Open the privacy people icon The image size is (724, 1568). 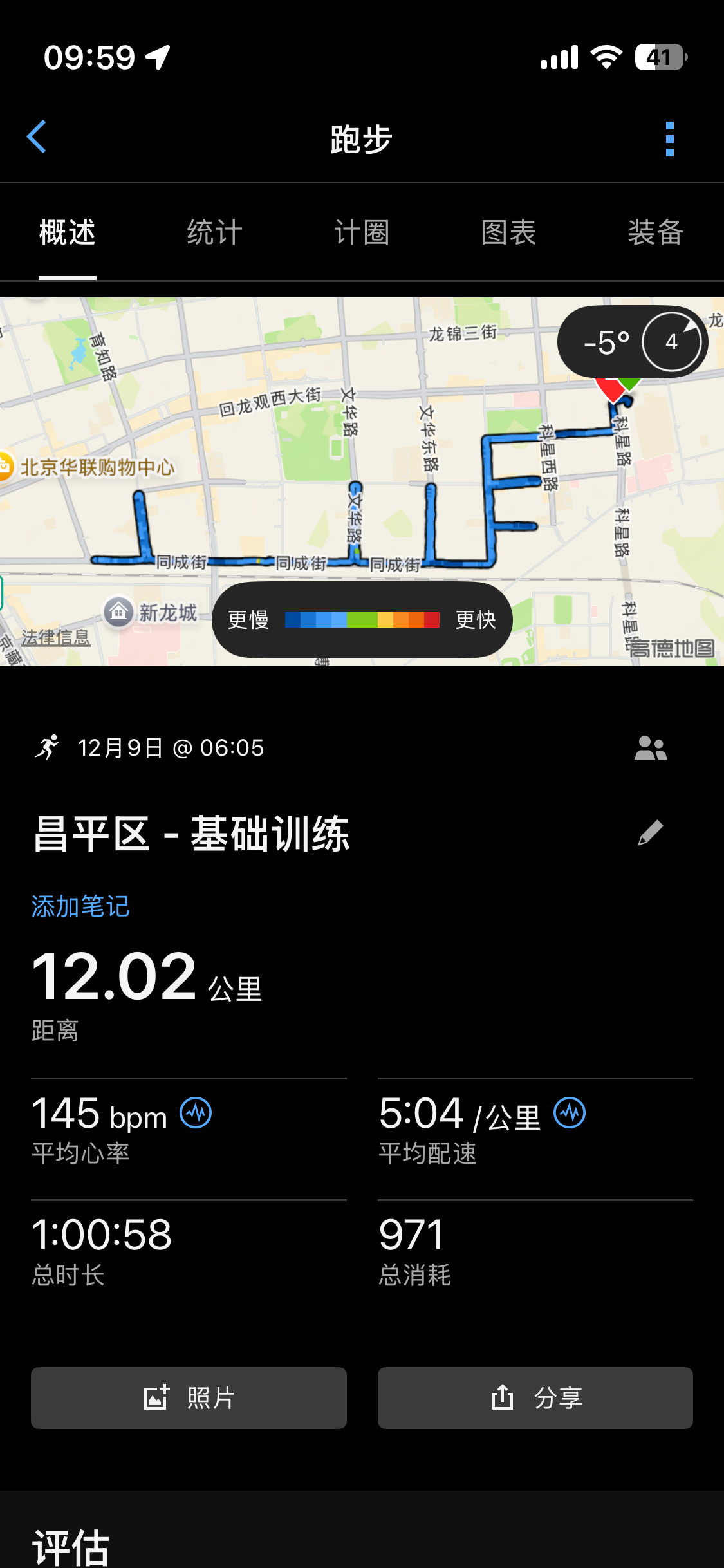pyautogui.click(x=651, y=748)
